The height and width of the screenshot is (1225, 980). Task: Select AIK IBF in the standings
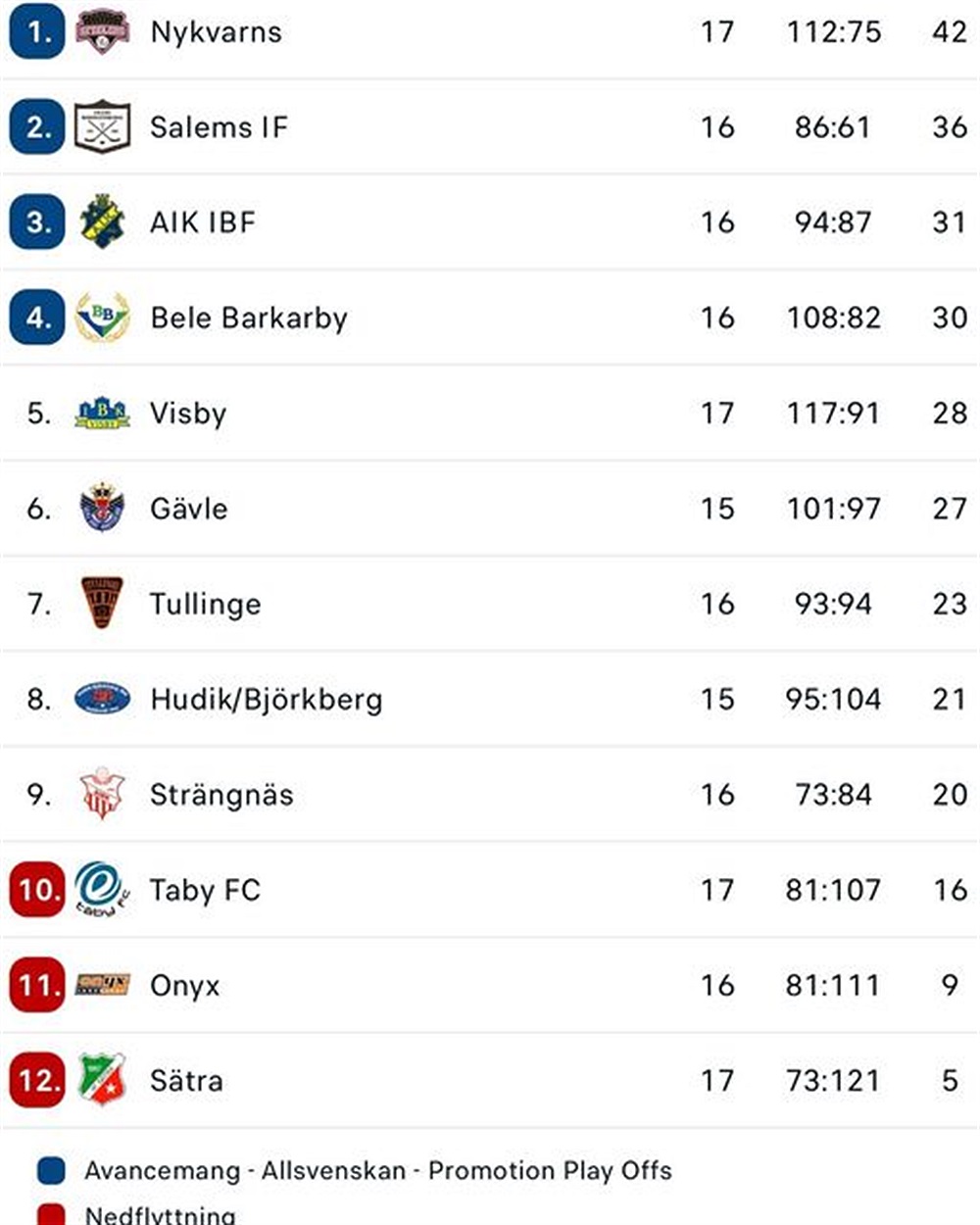(x=202, y=222)
